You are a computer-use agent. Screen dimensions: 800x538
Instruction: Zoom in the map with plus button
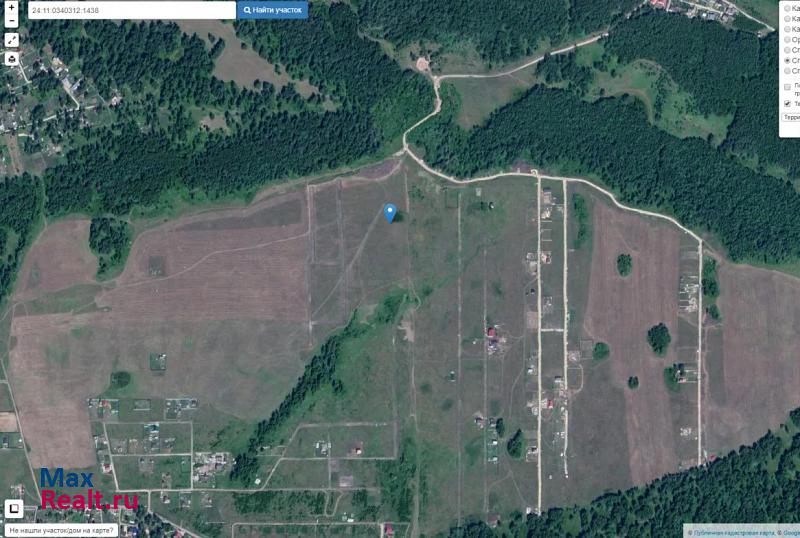(11, 6)
